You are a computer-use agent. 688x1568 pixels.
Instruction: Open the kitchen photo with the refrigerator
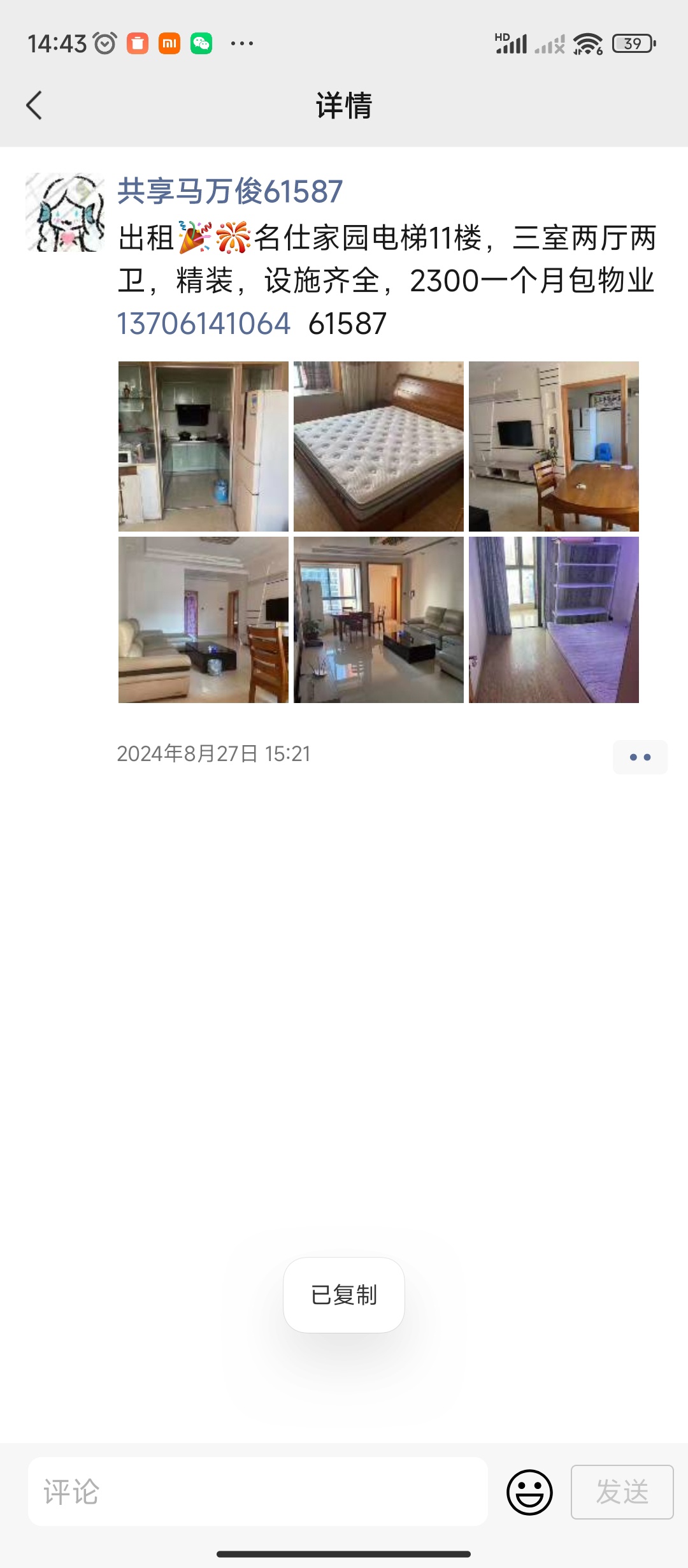click(x=203, y=446)
